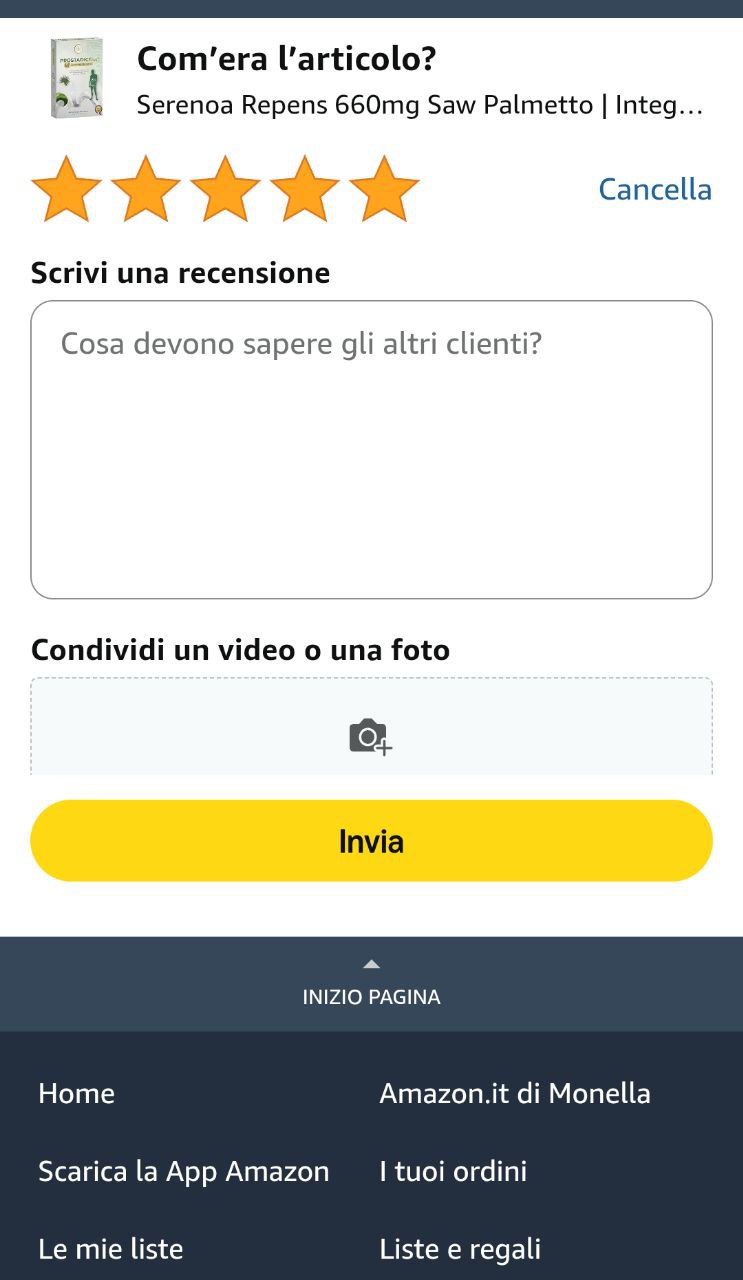The height and width of the screenshot is (1280, 743).
Task: Set rating to one star
Action: pyautogui.click(x=67, y=189)
